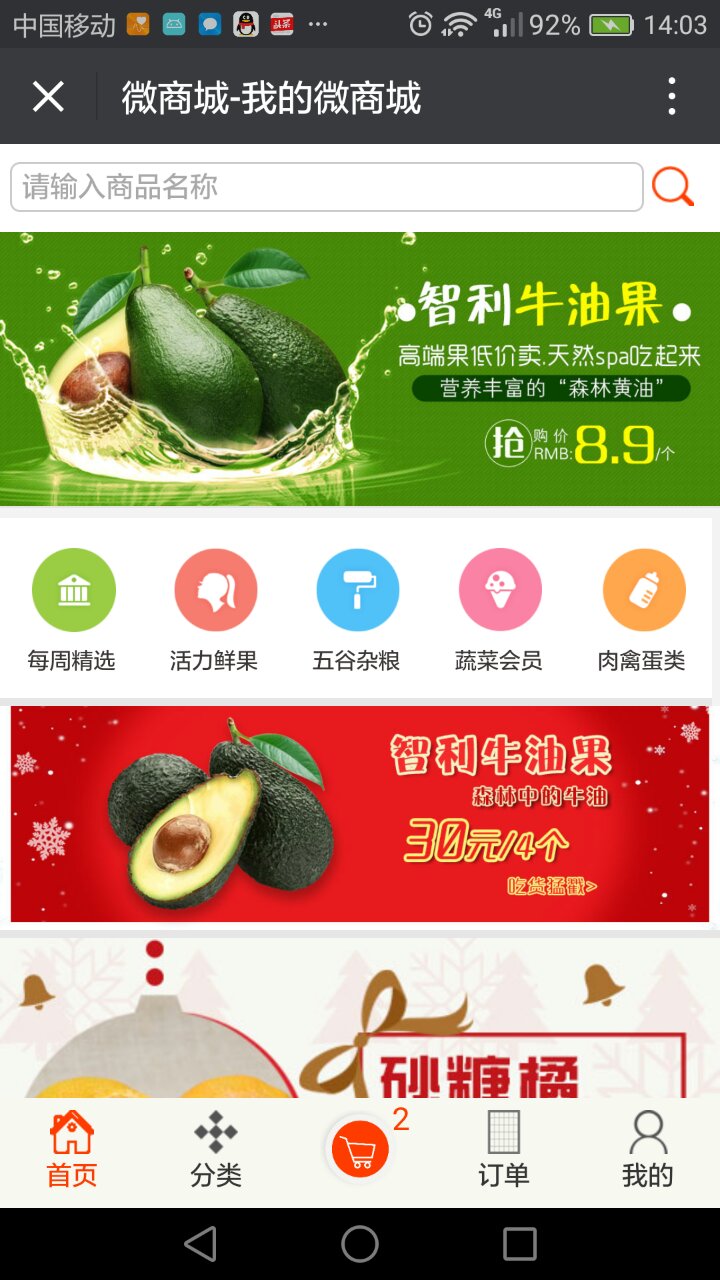Switch to the 分类 tab
Image resolution: width=720 pixels, height=1280 pixels.
click(x=215, y=1148)
